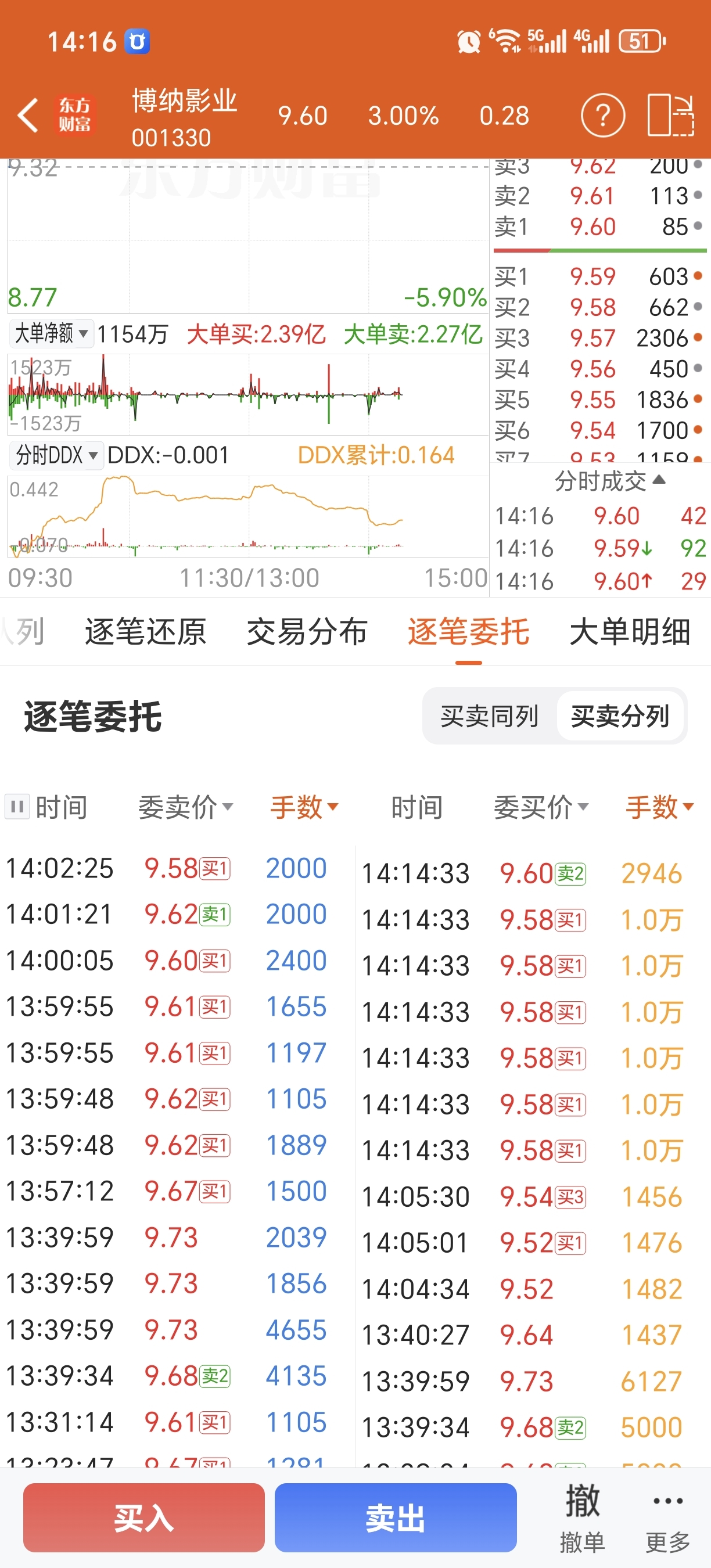Open the 分时DDX indicator dropdown
Viewport: 711px width, 1568px height.
click(56, 455)
